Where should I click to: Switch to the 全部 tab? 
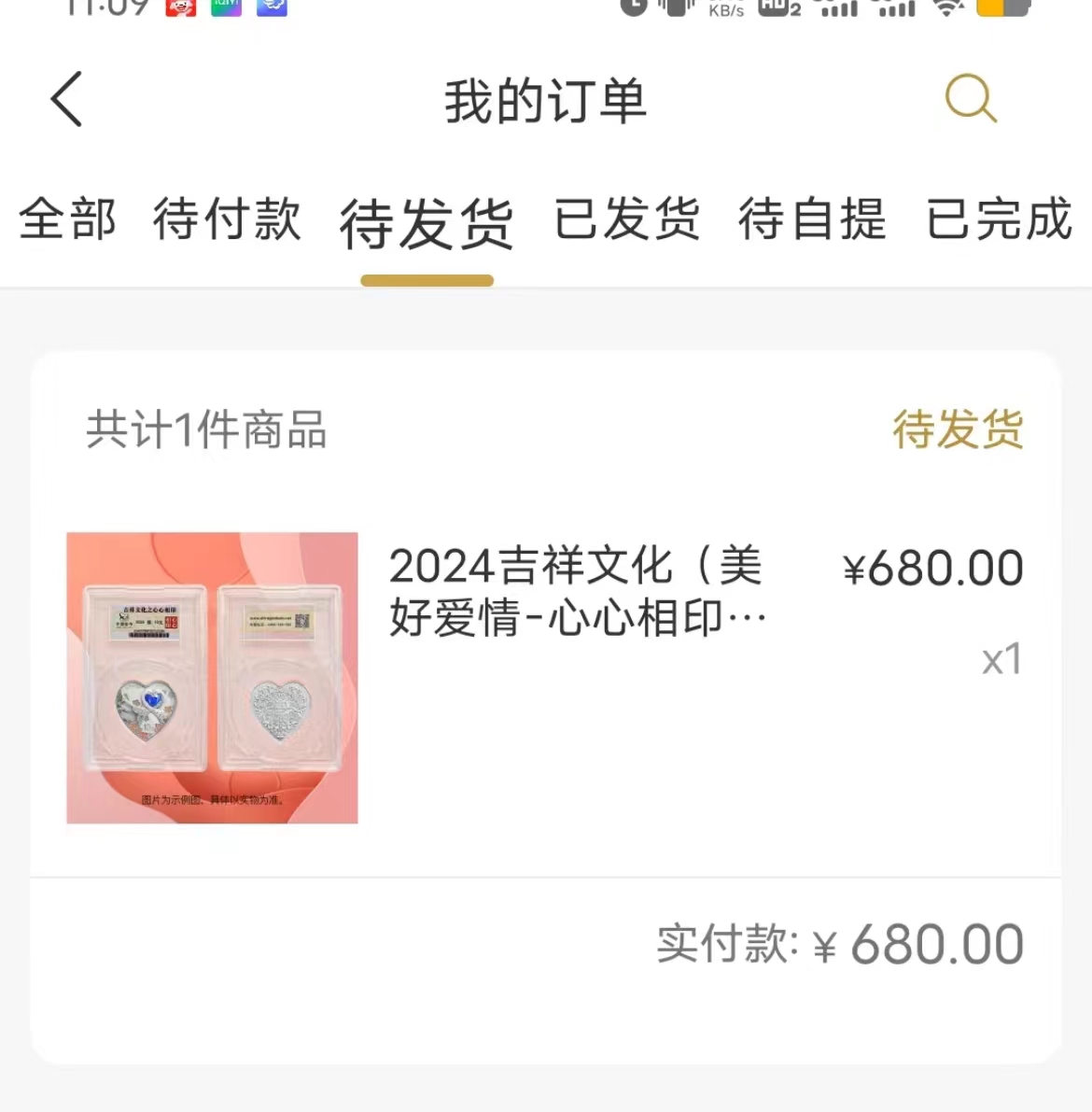67,220
